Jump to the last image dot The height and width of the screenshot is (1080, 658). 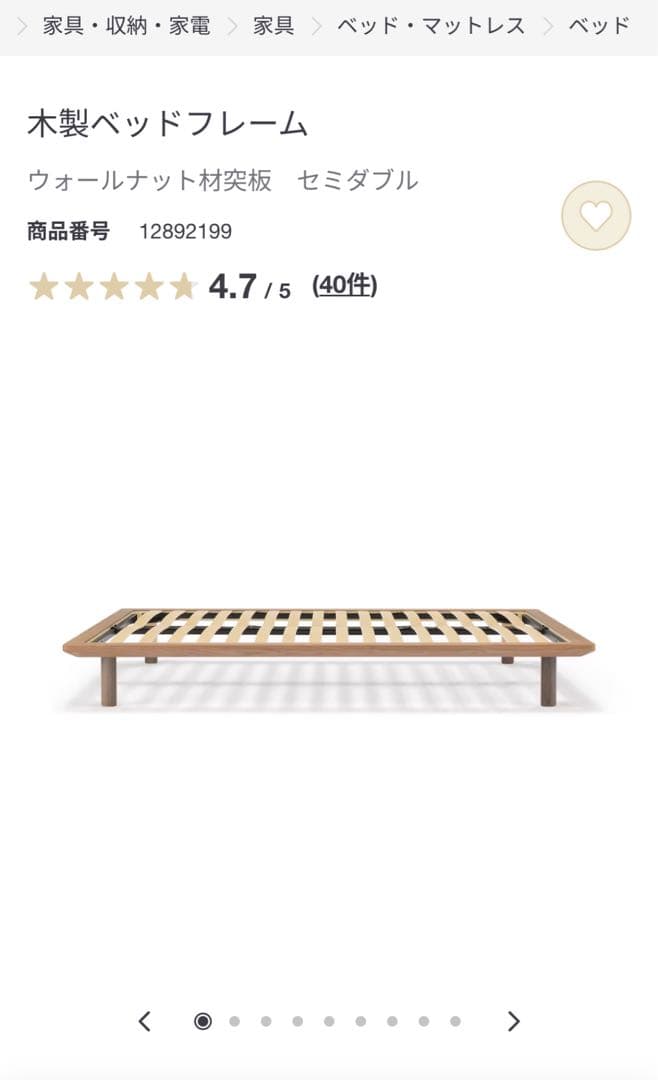pos(455,1021)
